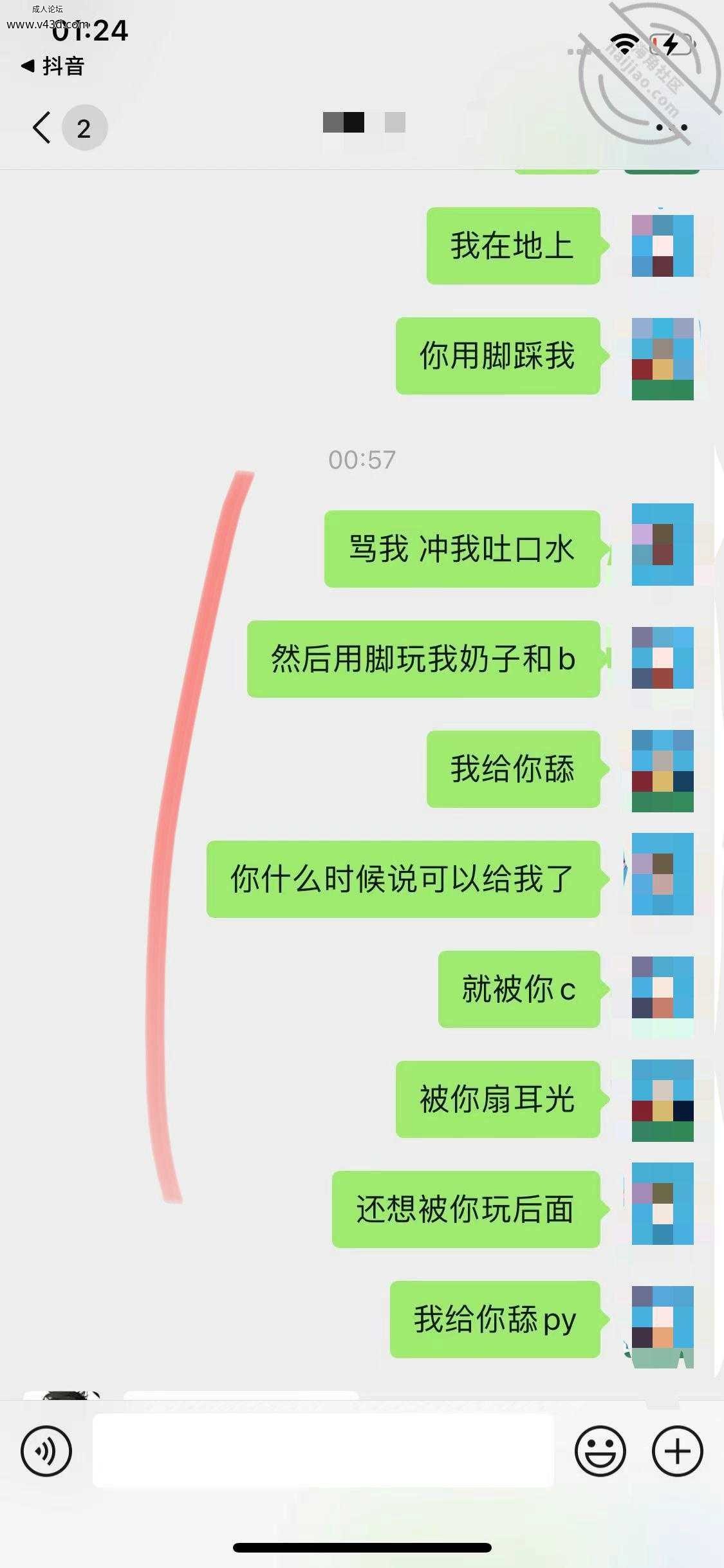Focus the message text field
724x1568 pixels.
coord(323,1451)
